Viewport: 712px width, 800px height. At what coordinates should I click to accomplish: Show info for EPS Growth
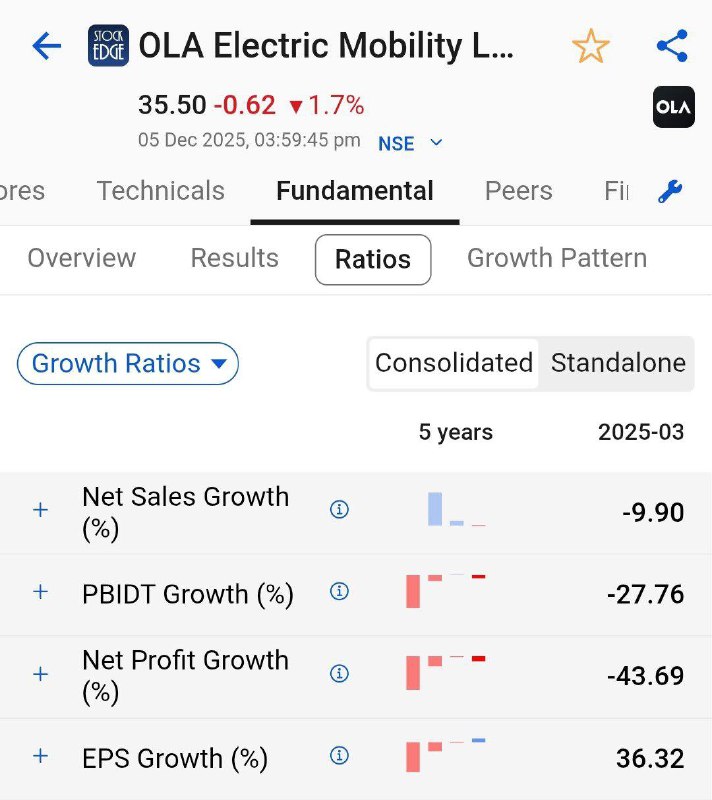pyautogui.click(x=339, y=756)
